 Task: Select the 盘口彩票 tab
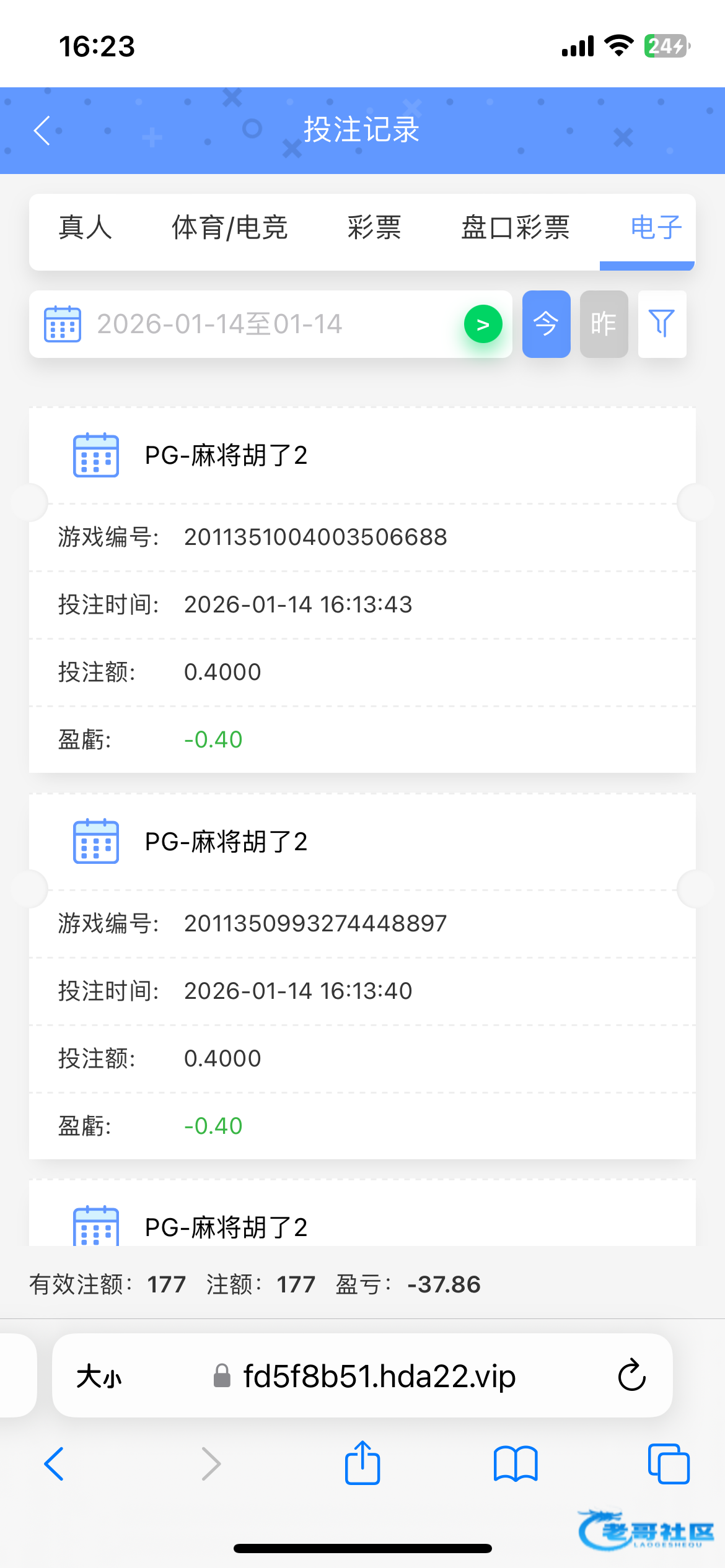515,228
